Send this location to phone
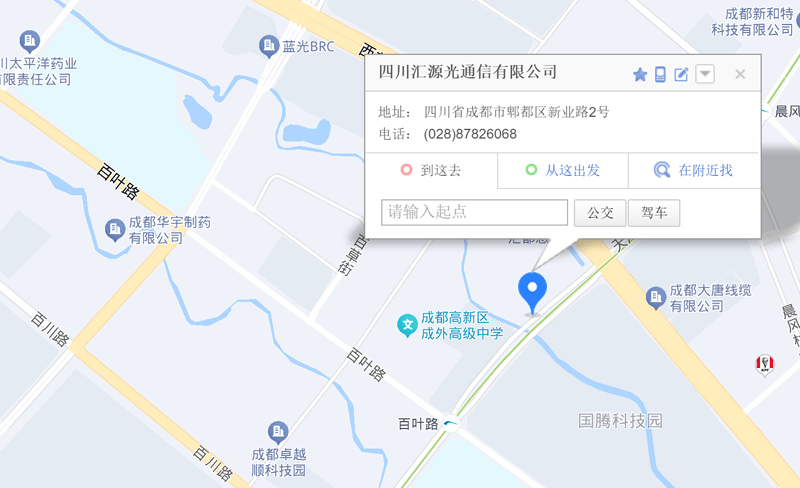The height and width of the screenshot is (488, 800). coord(661,74)
